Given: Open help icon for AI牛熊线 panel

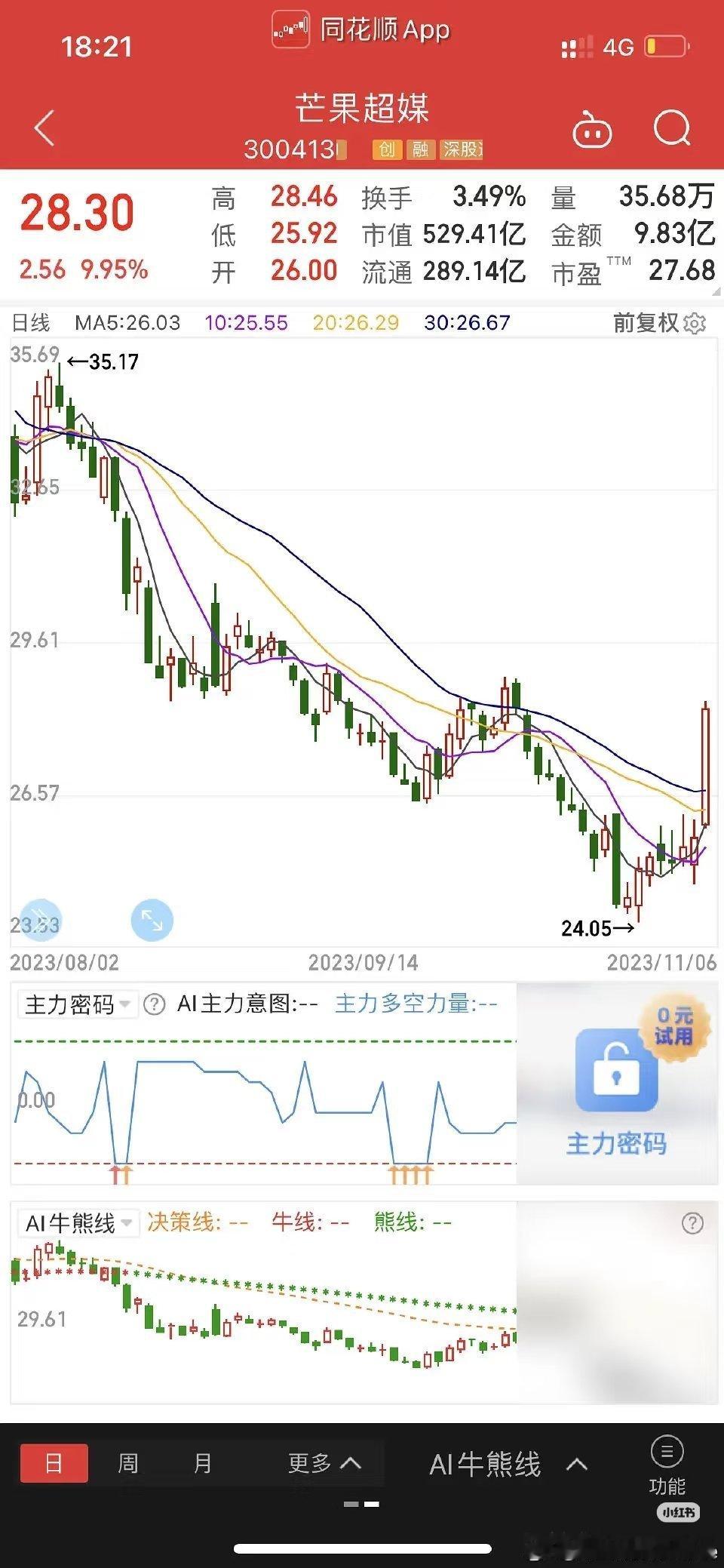Looking at the screenshot, I should [692, 1223].
